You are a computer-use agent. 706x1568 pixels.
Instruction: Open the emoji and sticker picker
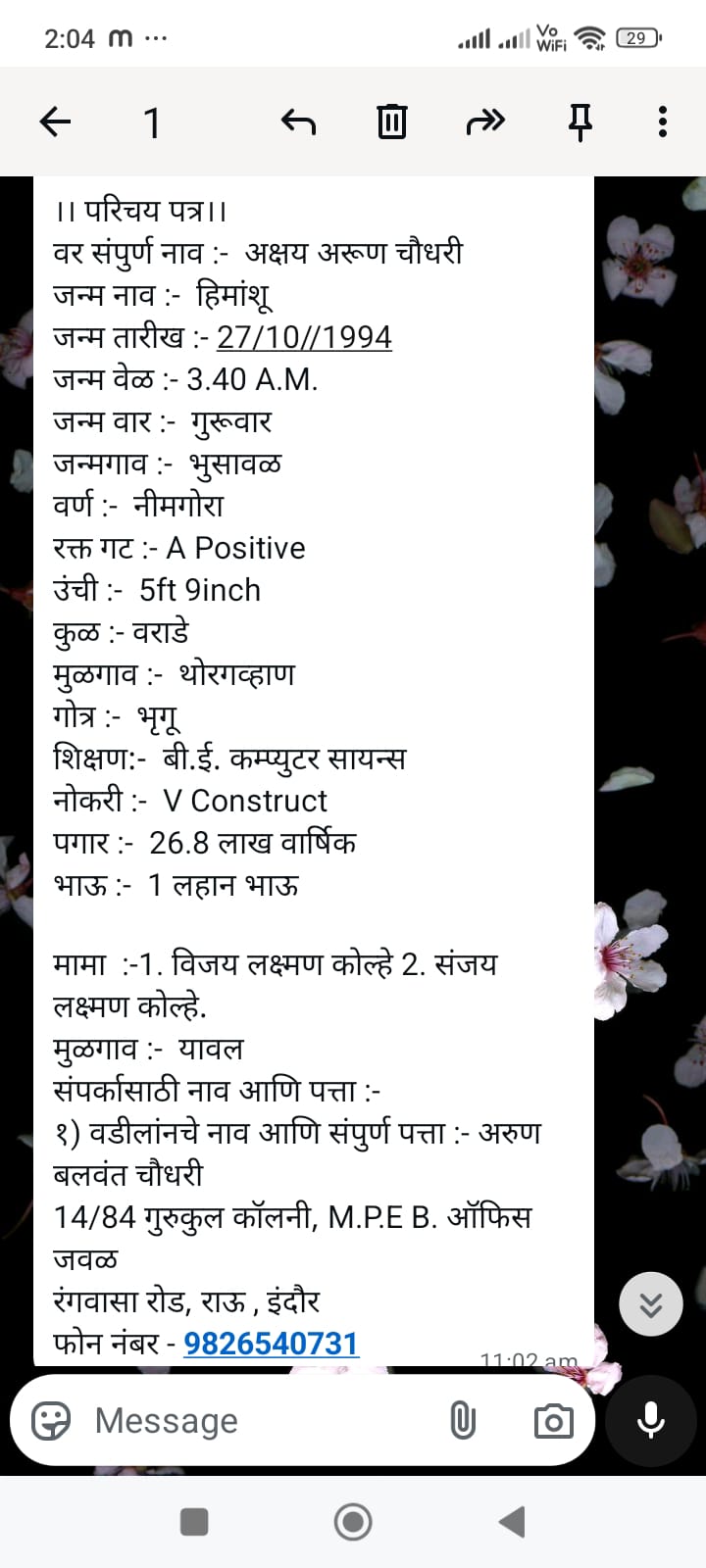click(51, 1420)
